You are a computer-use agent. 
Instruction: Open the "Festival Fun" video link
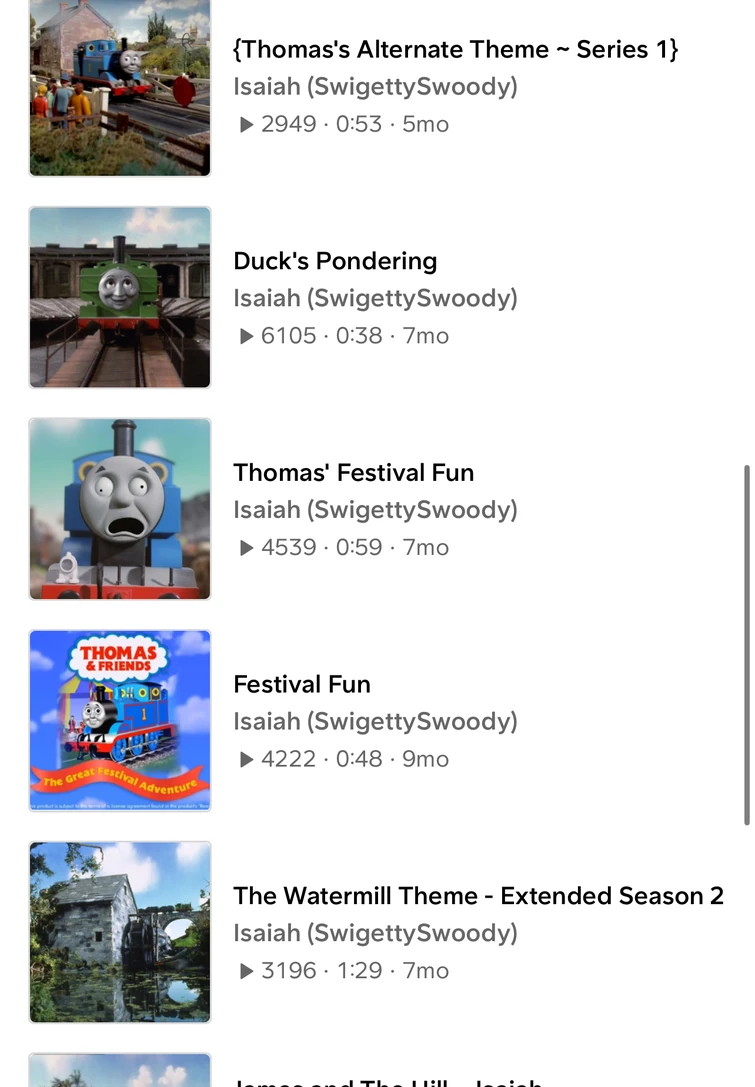point(301,684)
